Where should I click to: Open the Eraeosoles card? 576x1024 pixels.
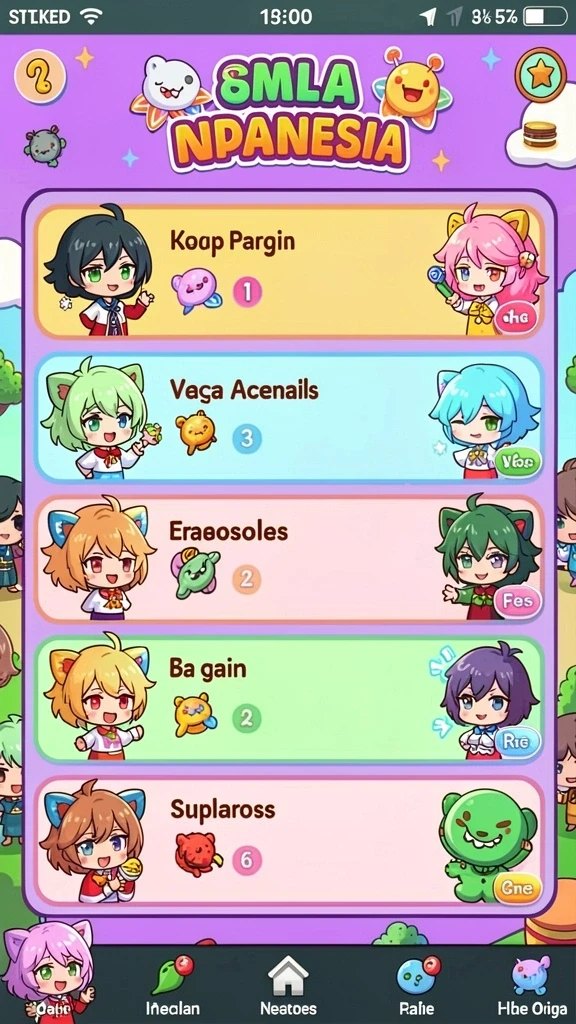pyautogui.click(x=289, y=560)
